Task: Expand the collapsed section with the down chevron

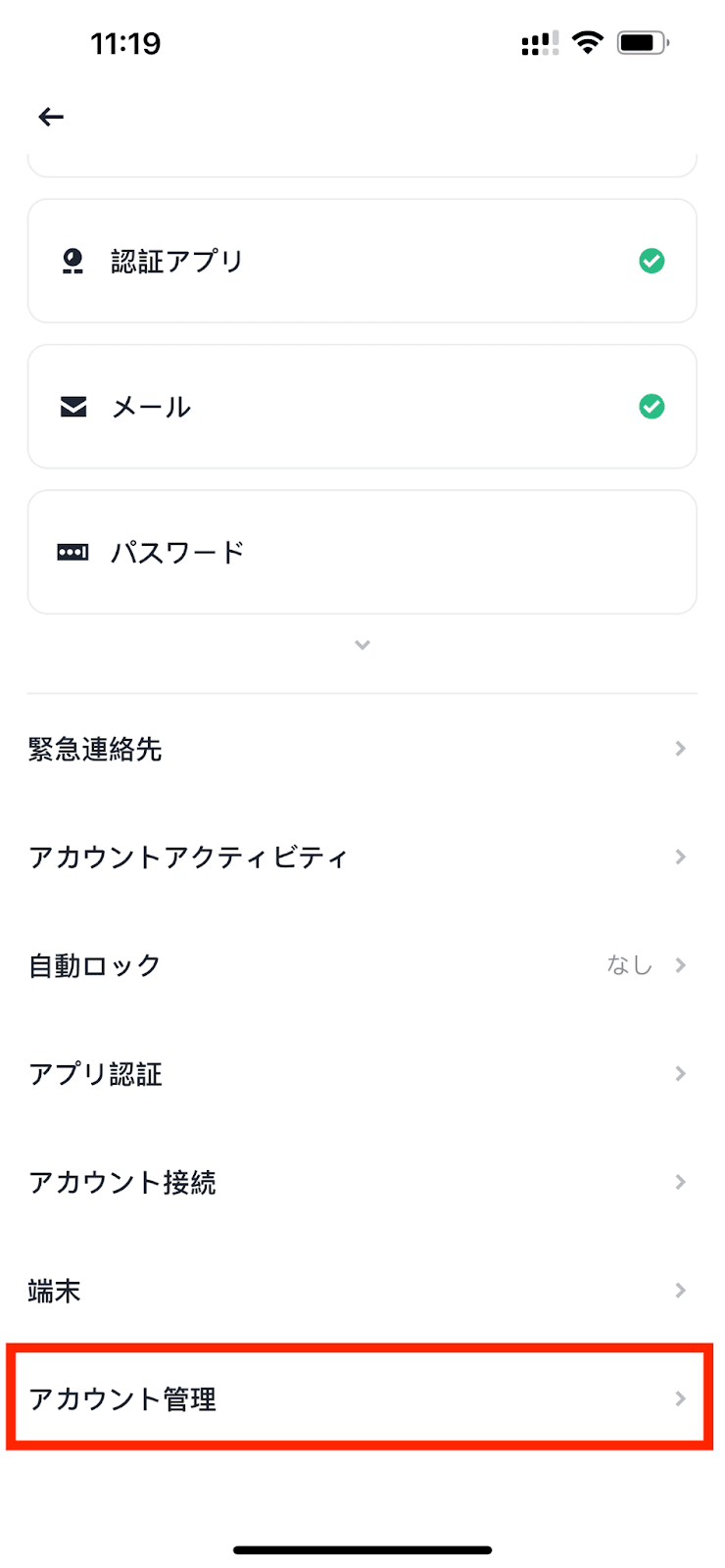Action: pos(362,644)
